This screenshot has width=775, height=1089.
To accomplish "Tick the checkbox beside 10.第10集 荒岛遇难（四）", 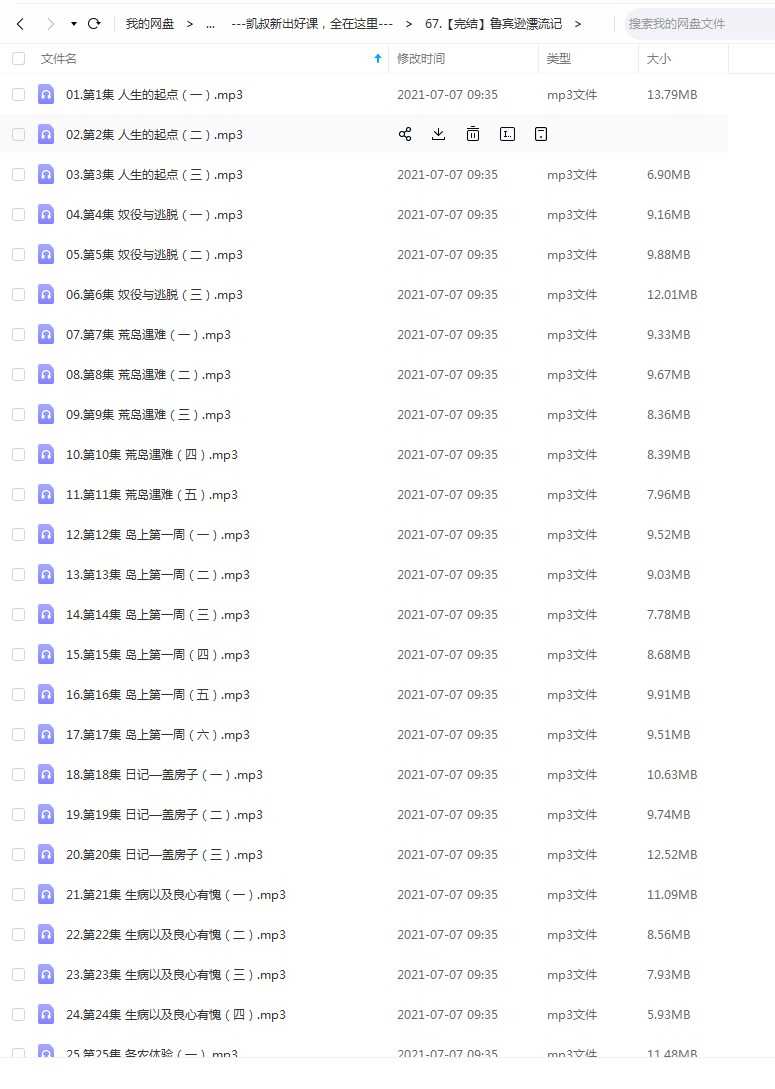I will pos(18,454).
